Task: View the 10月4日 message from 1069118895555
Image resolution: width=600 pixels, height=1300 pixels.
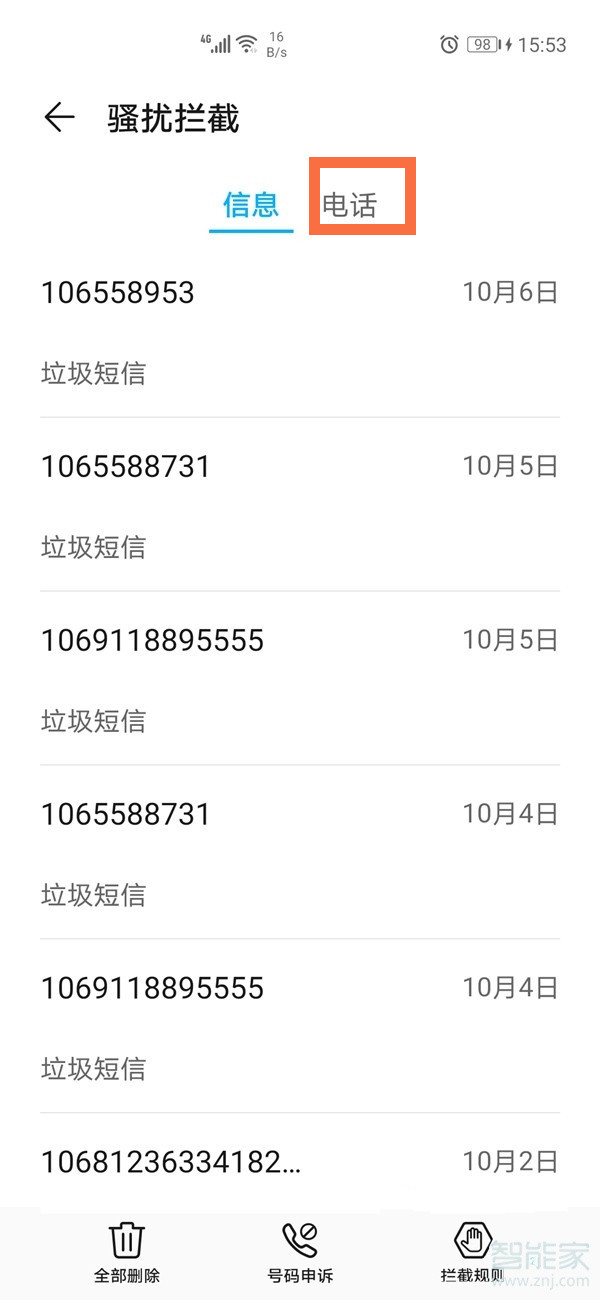Action: tap(300, 1027)
